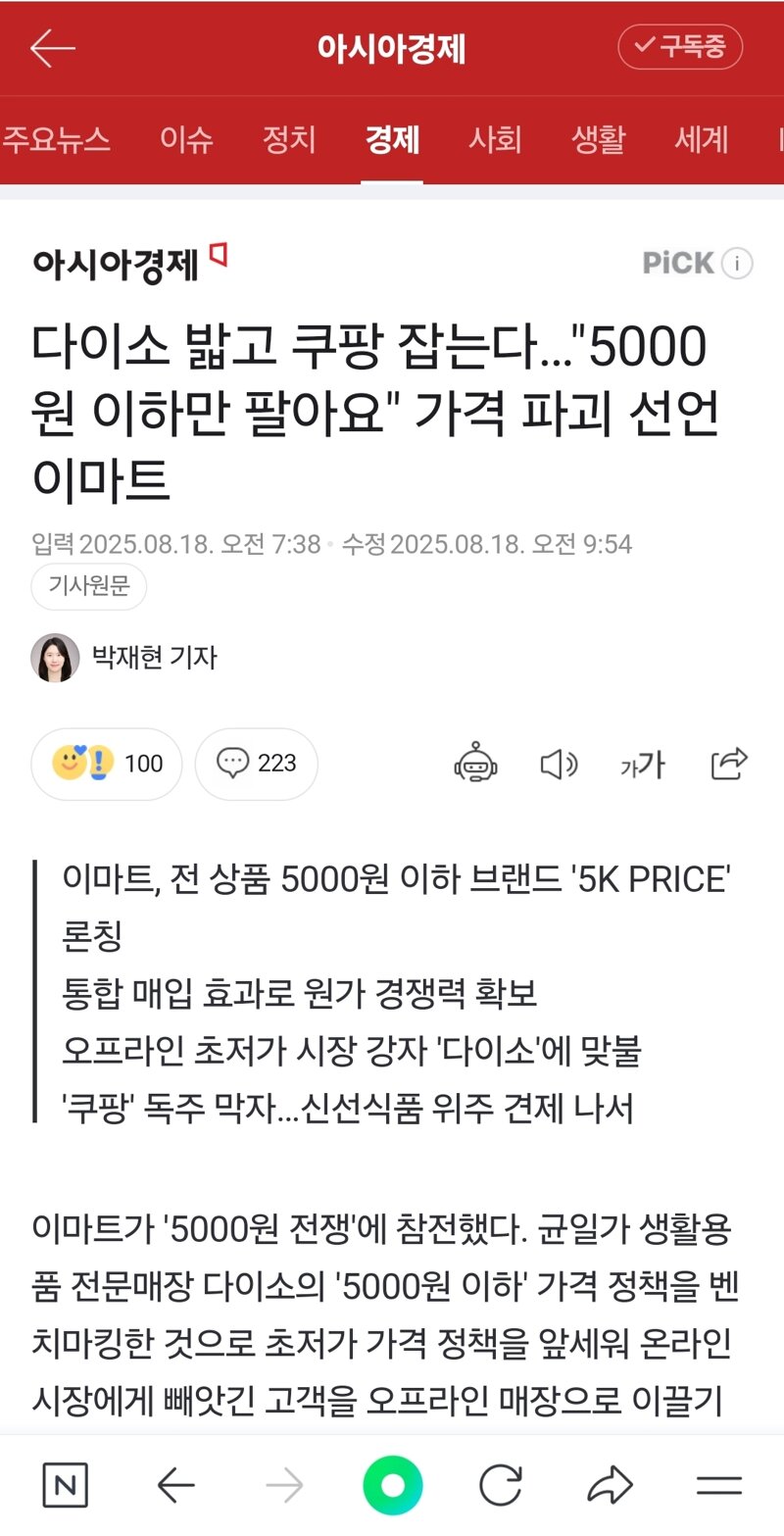Reload the page in bottom toolbar
This screenshot has height=1536, width=784.
501,1486
